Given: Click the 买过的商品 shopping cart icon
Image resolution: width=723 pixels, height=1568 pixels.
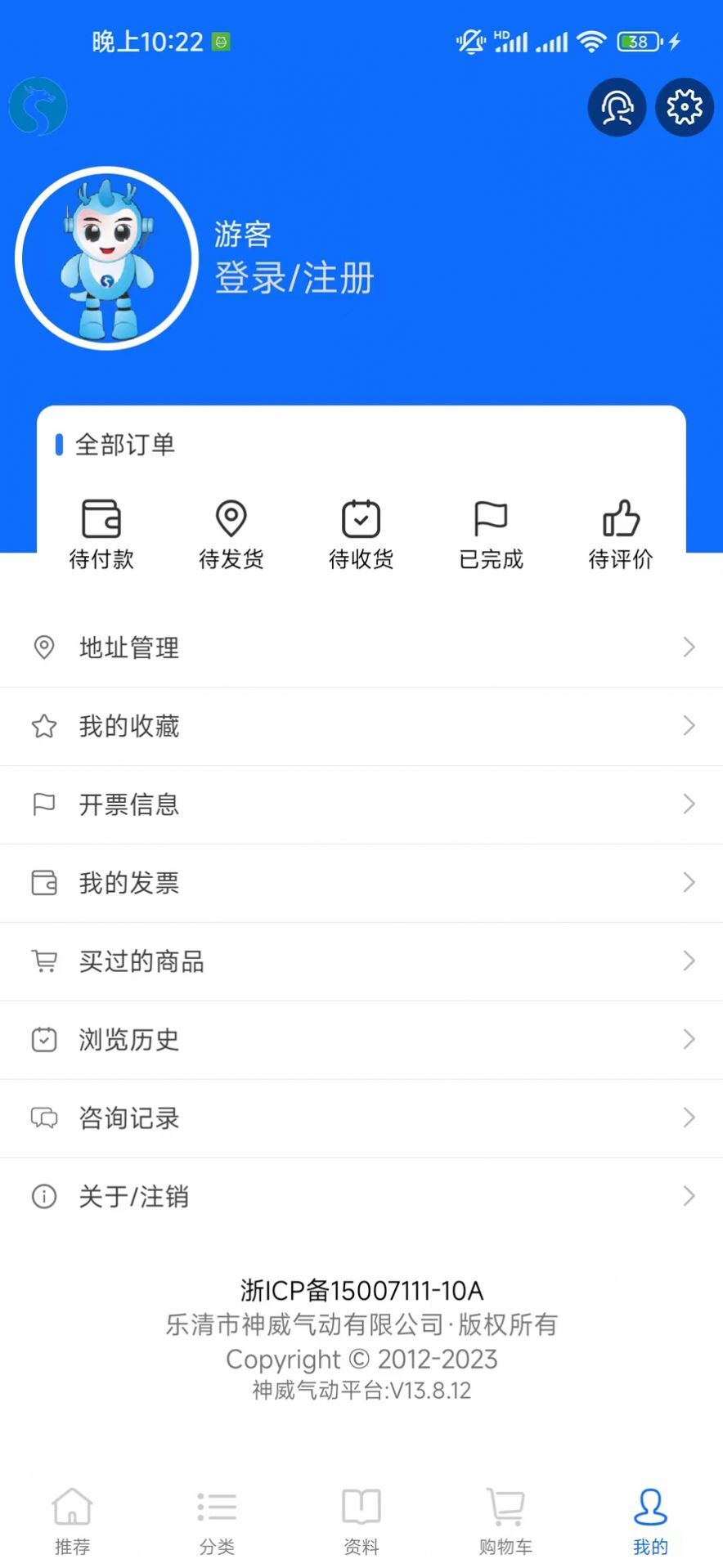Looking at the screenshot, I should (x=44, y=961).
